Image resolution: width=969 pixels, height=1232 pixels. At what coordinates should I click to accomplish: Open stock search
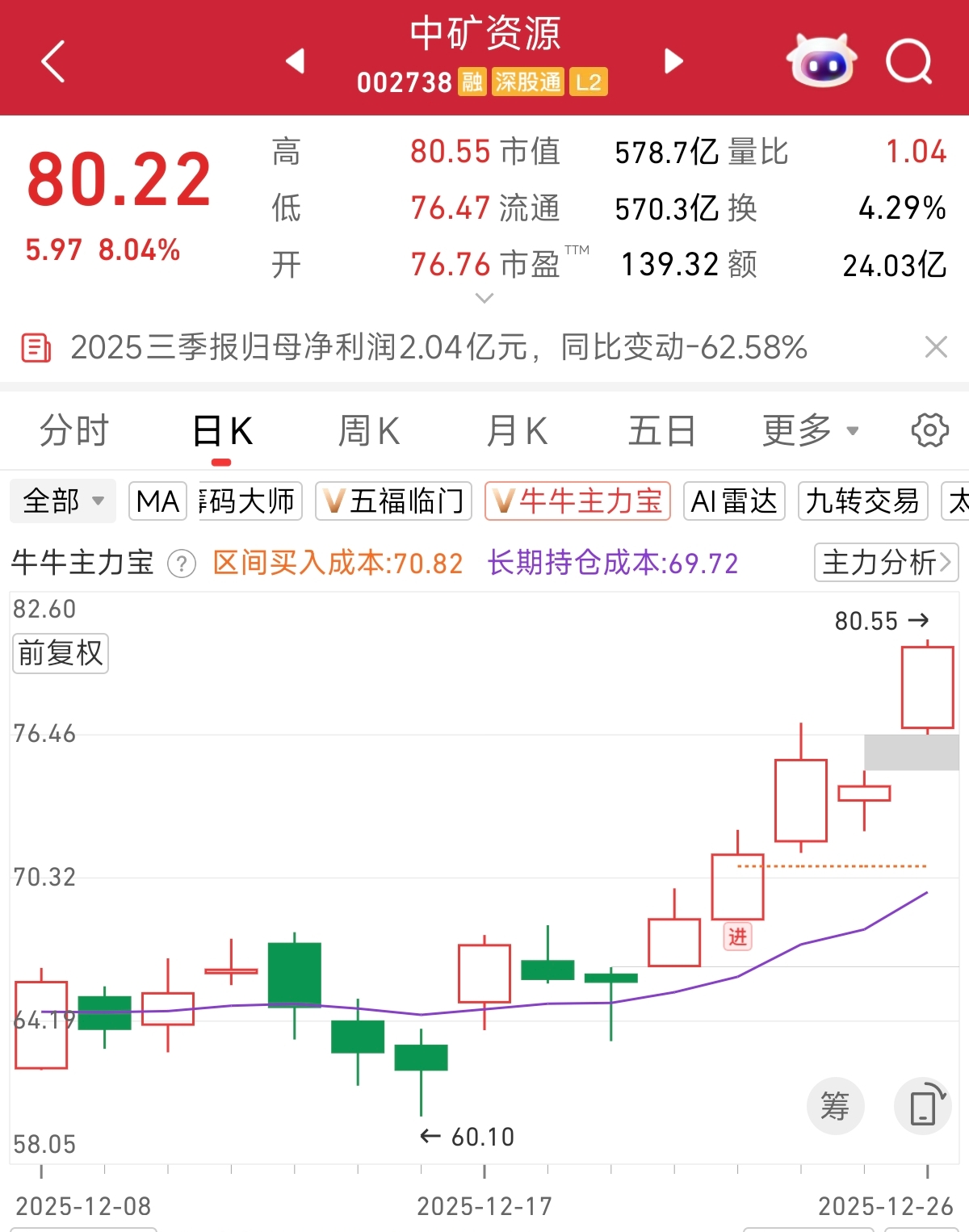[909, 61]
